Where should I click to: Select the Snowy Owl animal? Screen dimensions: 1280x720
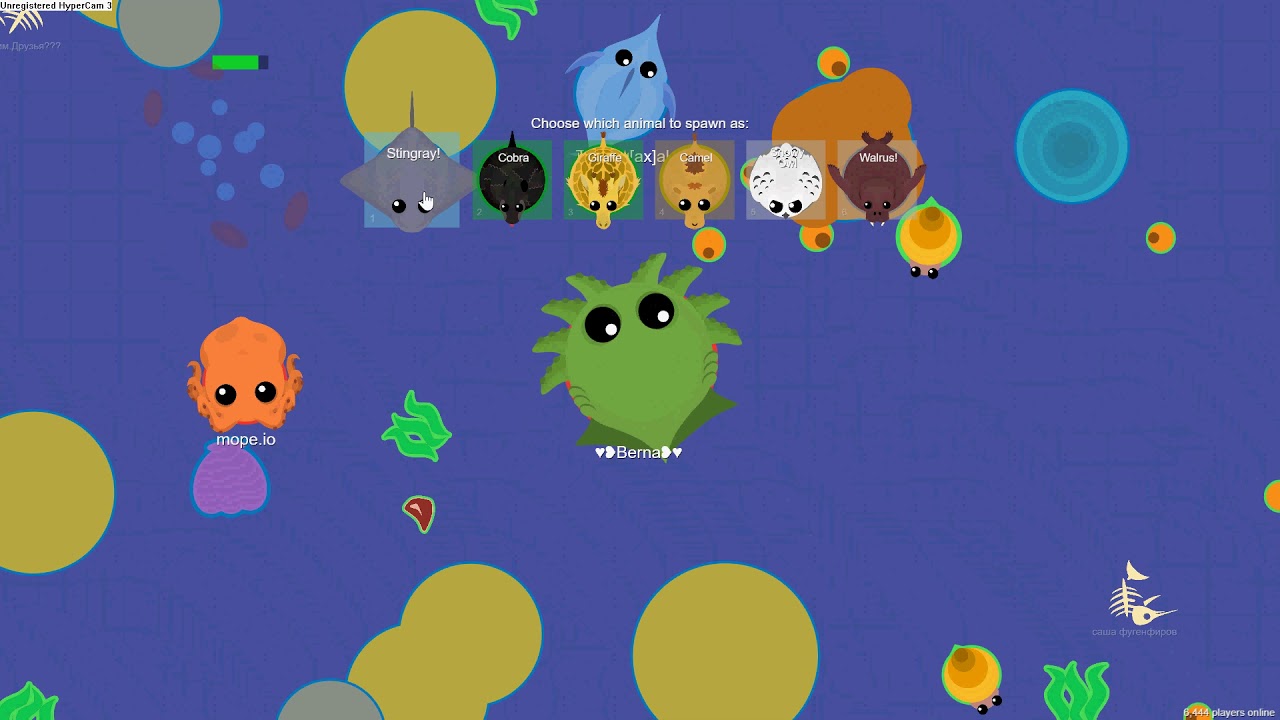(x=785, y=181)
